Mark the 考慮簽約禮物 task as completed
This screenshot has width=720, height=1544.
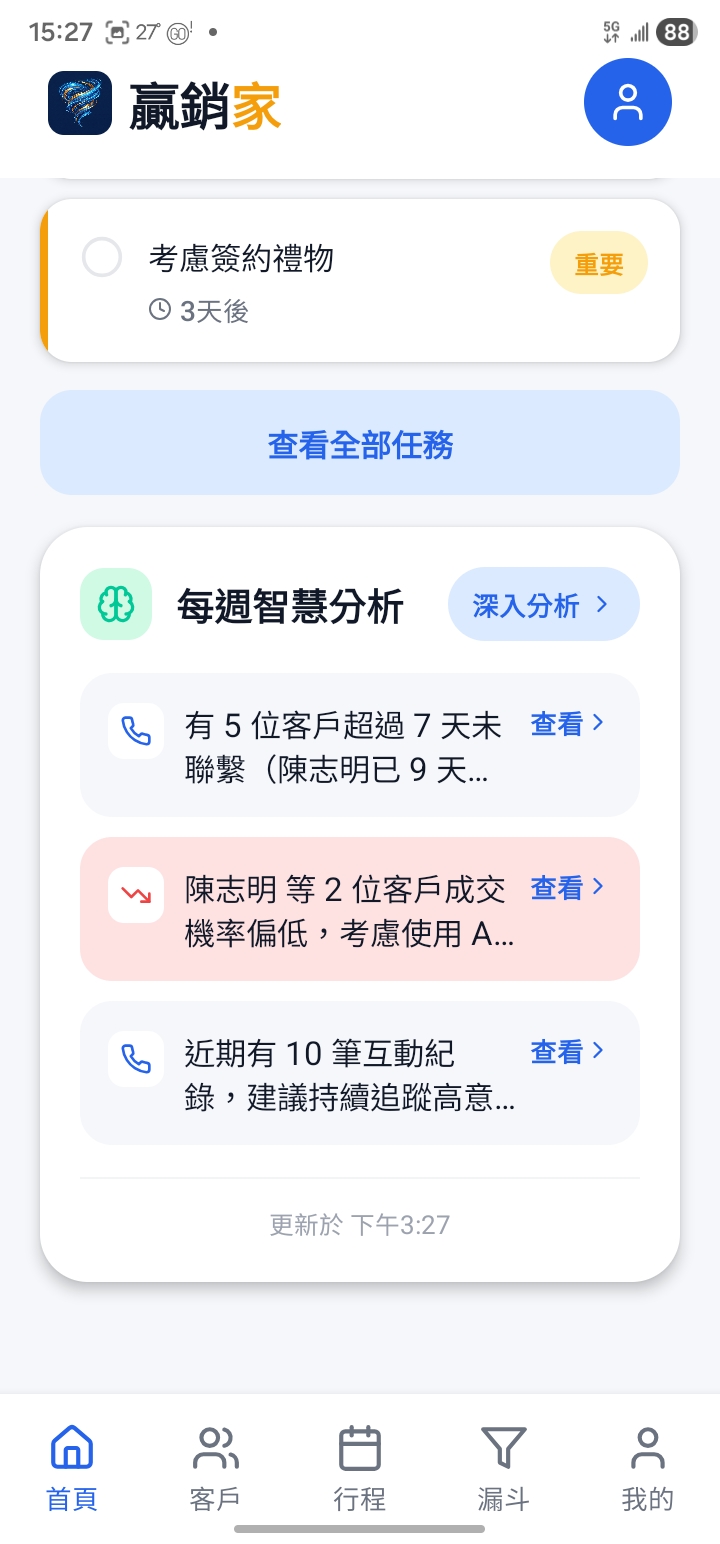coord(102,257)
